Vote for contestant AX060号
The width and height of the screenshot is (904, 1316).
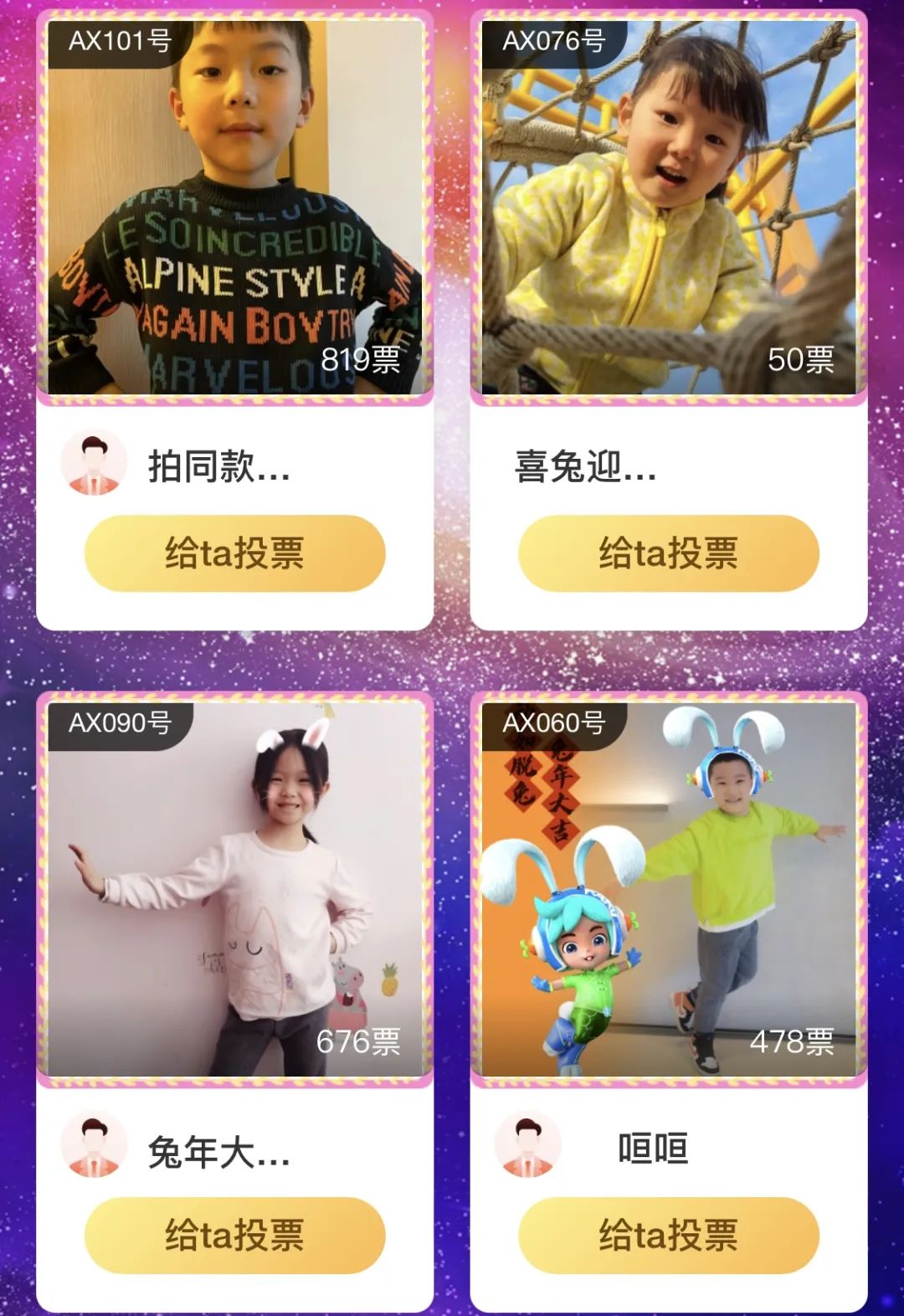(668, 1236)
